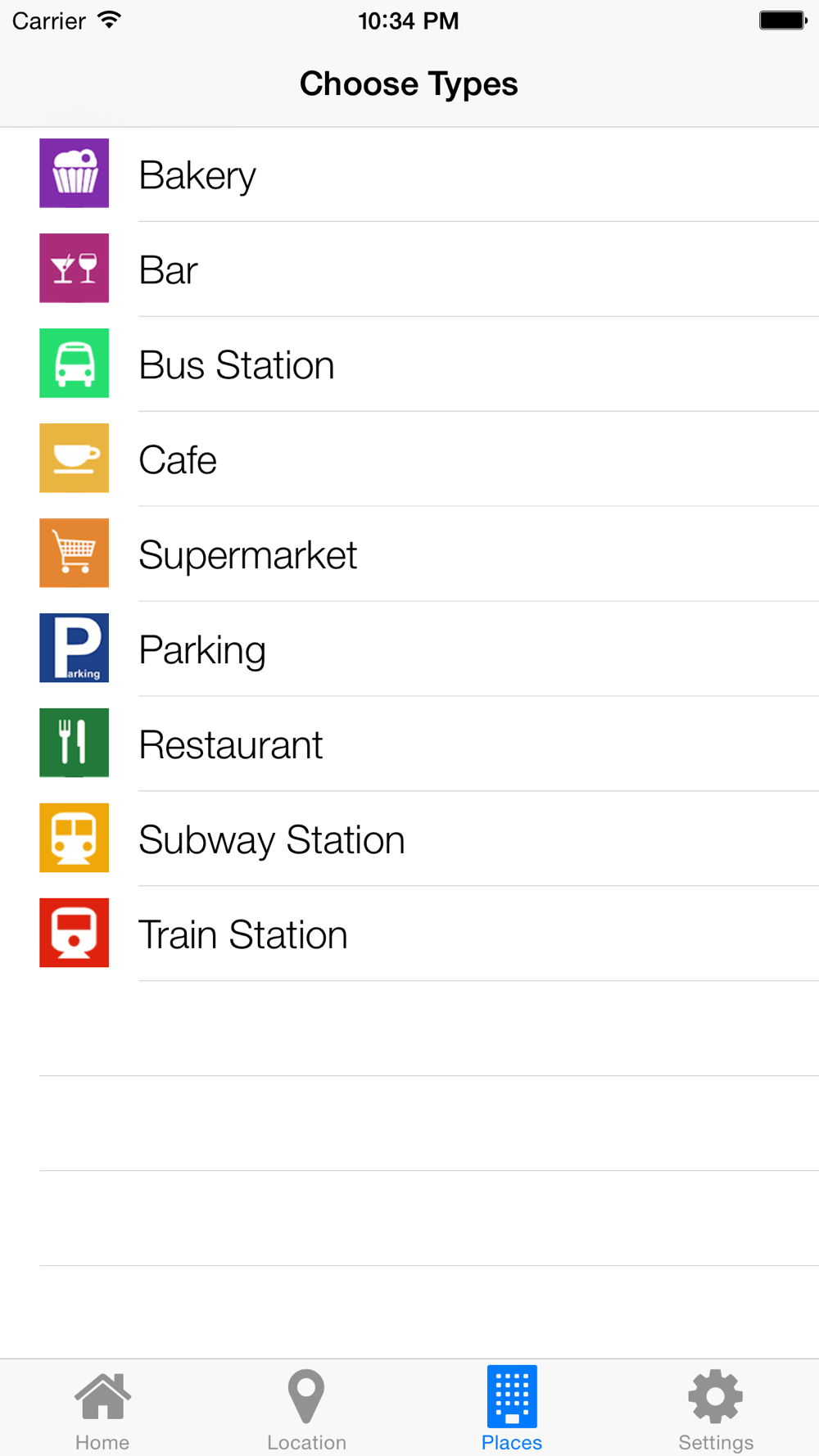Open the Location tab

coord(306,1410)
